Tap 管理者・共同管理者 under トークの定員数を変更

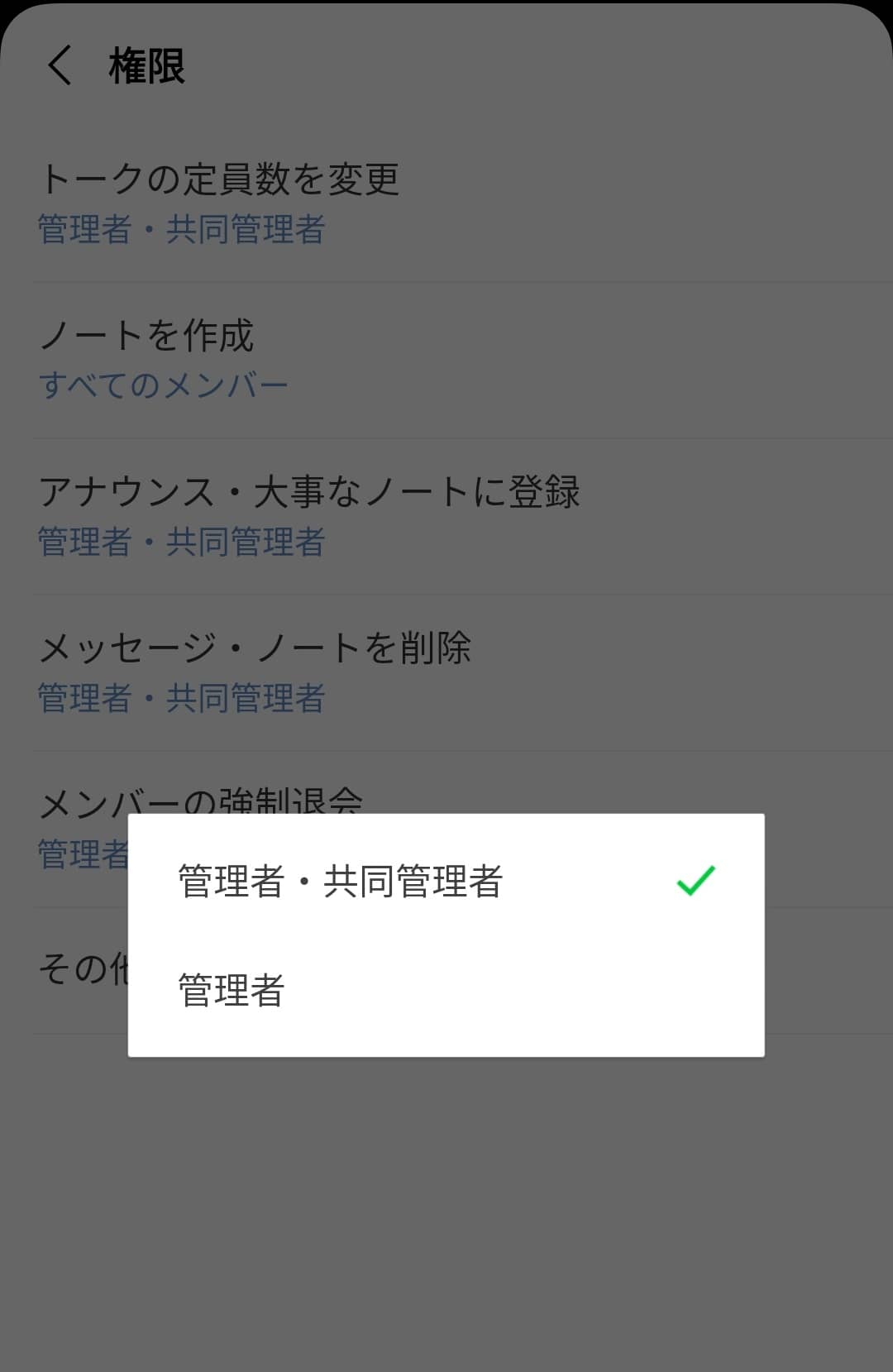[x=183, y=231]
